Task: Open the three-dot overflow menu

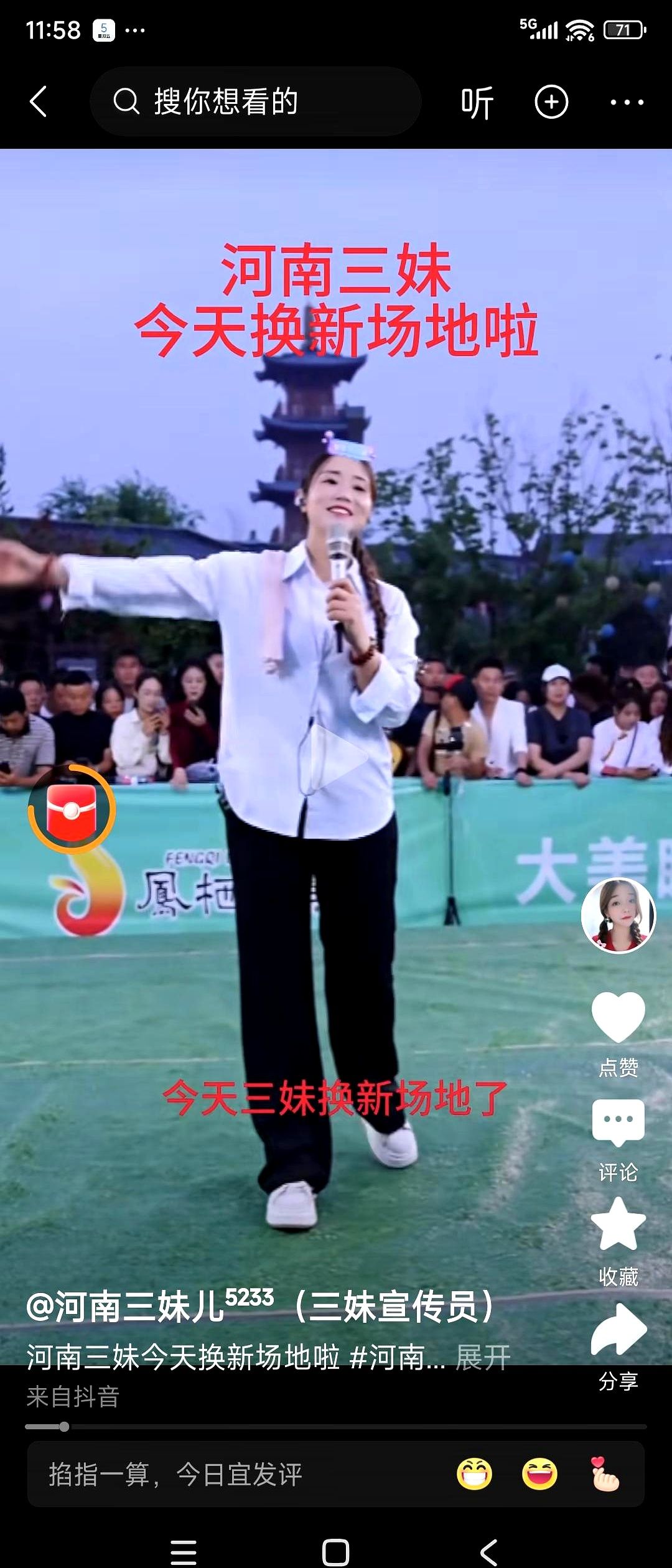Action: click(x=627, y=102)
